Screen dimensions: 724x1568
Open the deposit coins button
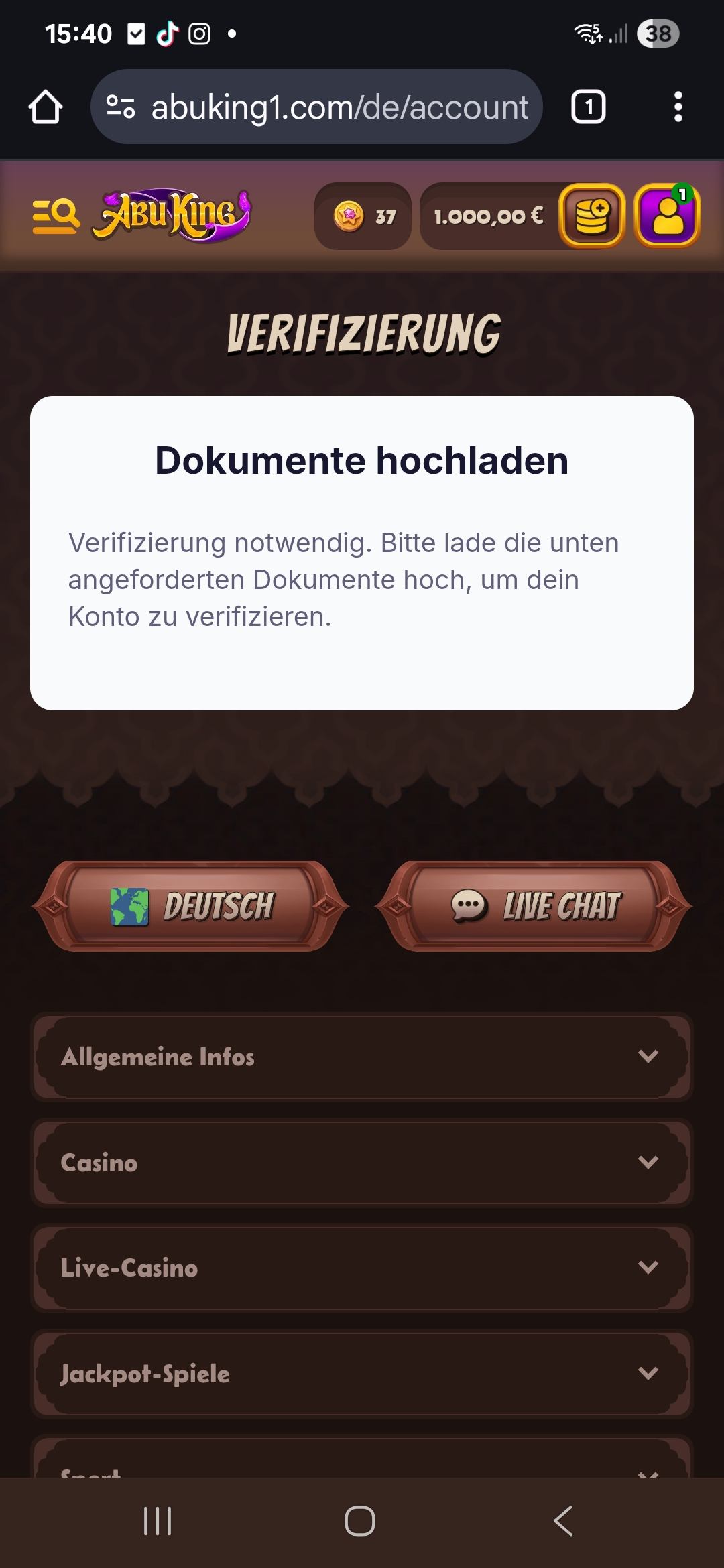click(x=591, y=216)
